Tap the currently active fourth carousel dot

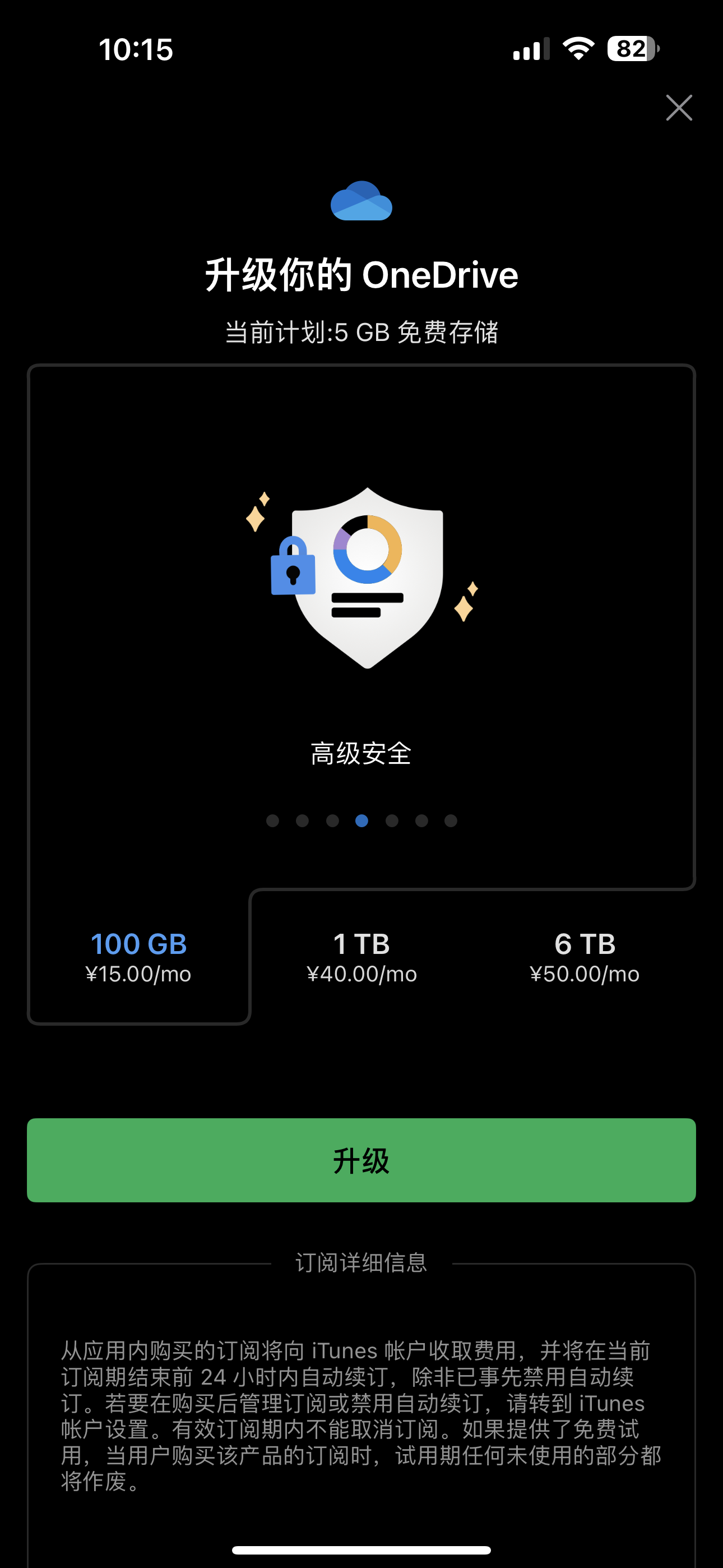click(x=361, y=820)
